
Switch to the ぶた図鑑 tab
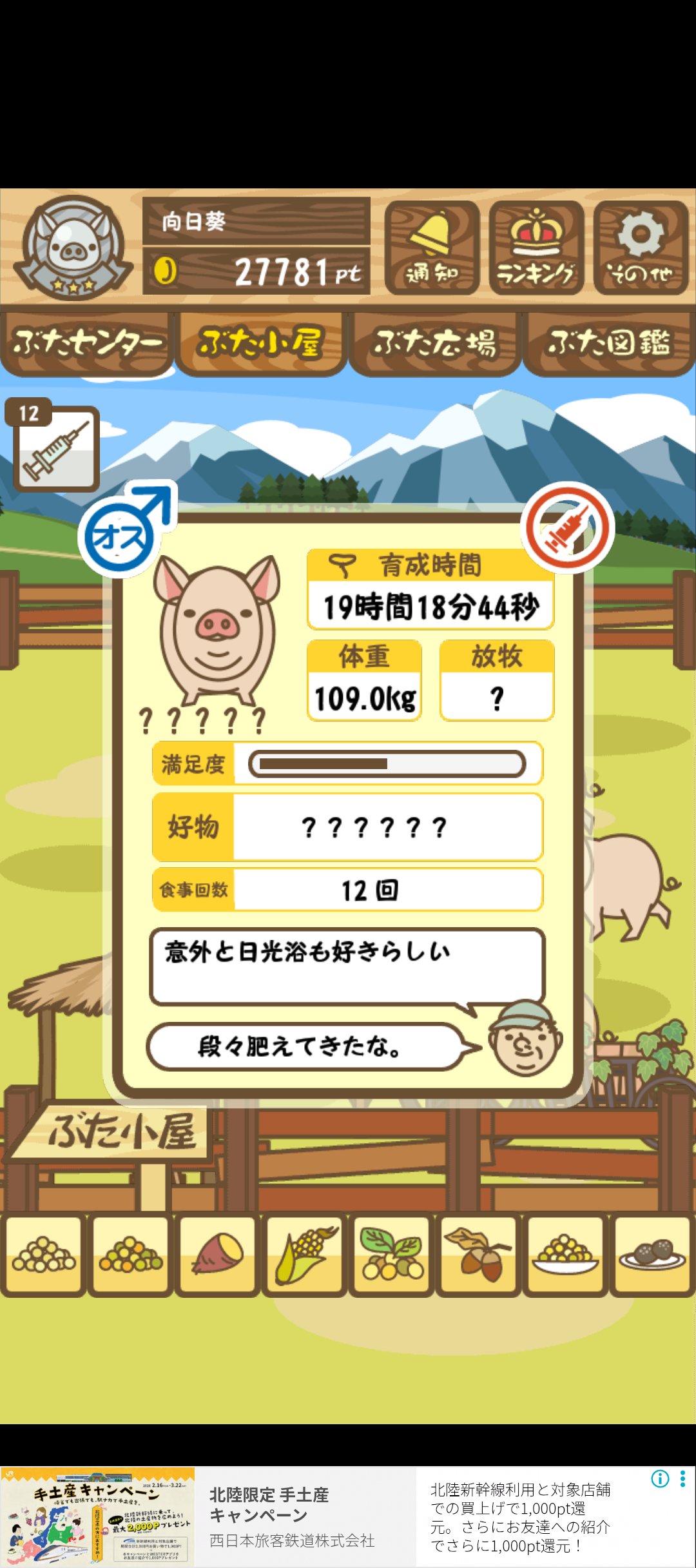tap(609, 344)
